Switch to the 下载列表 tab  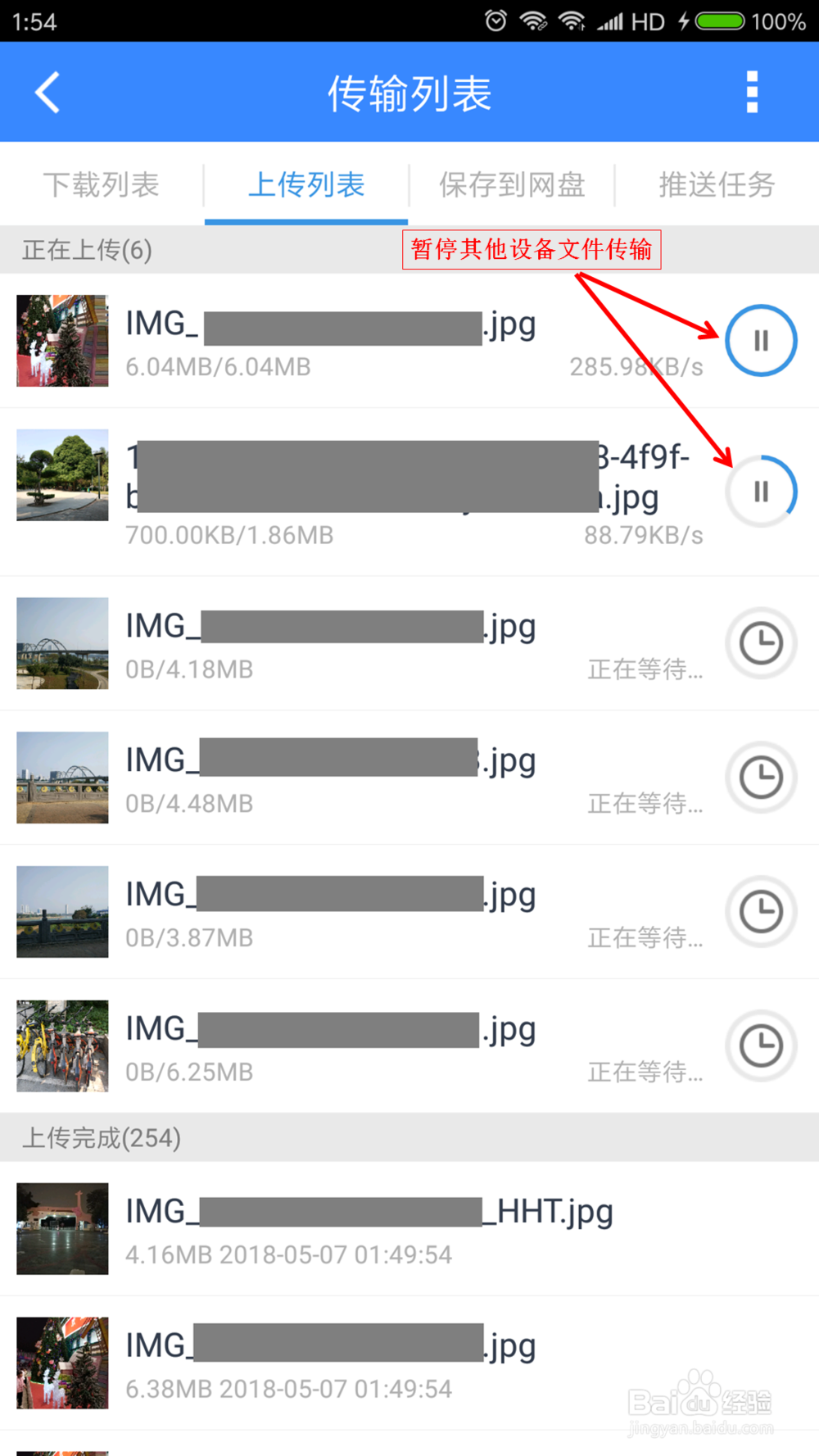coord(102,185)
